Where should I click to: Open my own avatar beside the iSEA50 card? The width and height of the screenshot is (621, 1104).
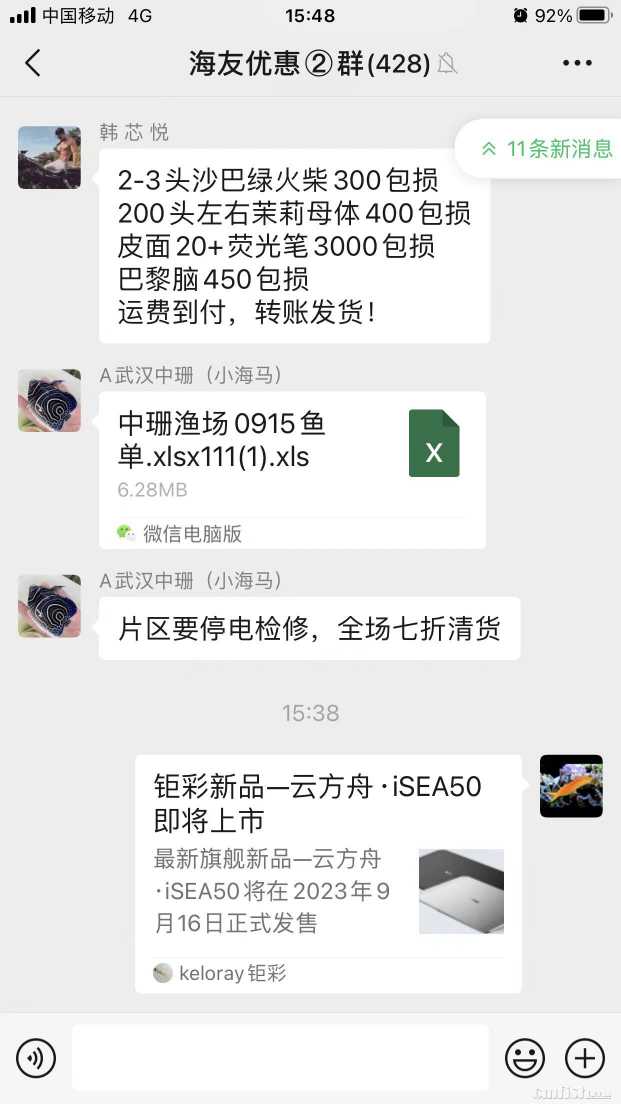571,786
